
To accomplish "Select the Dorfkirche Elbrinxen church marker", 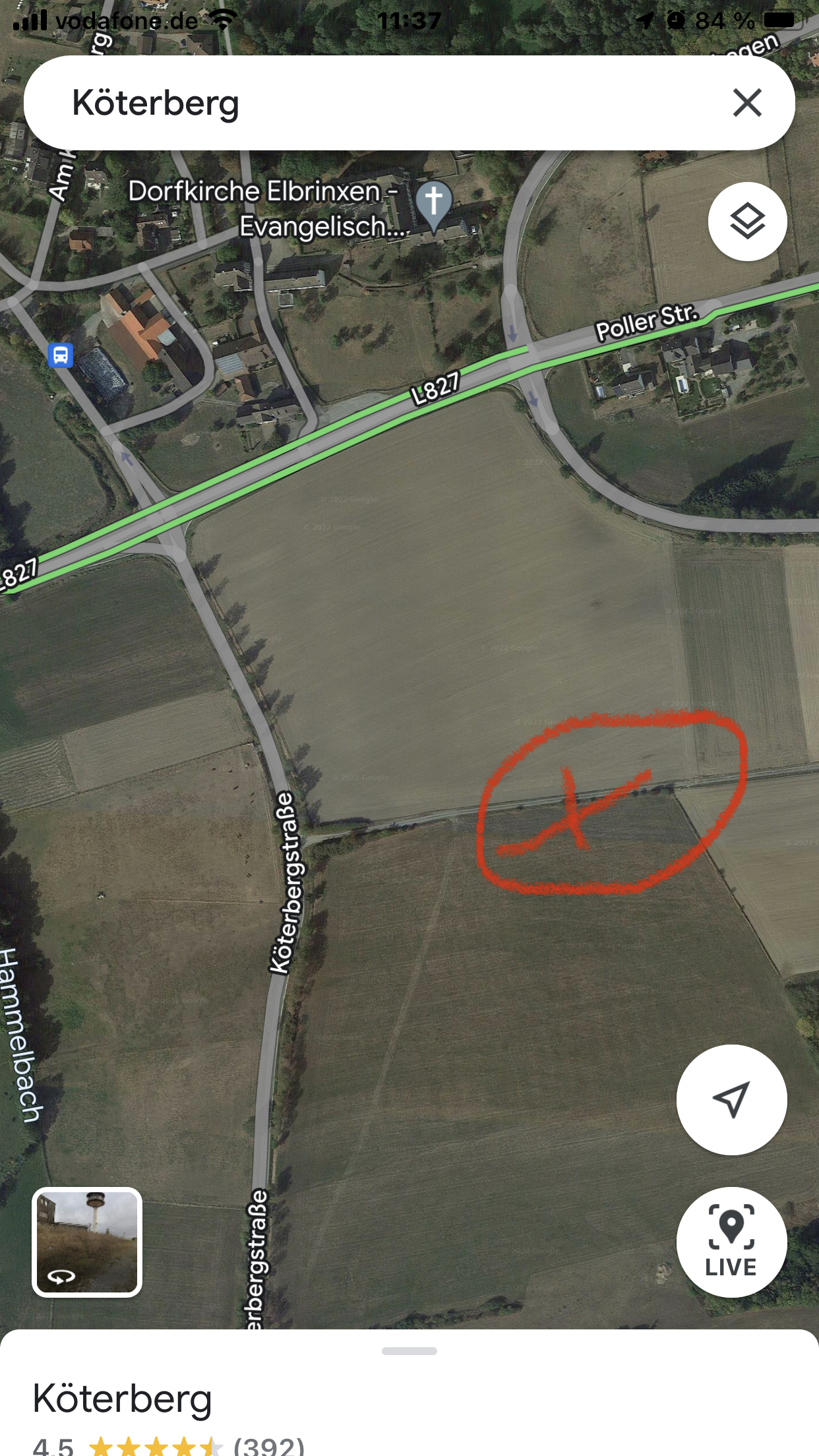I will pos(433,202).
